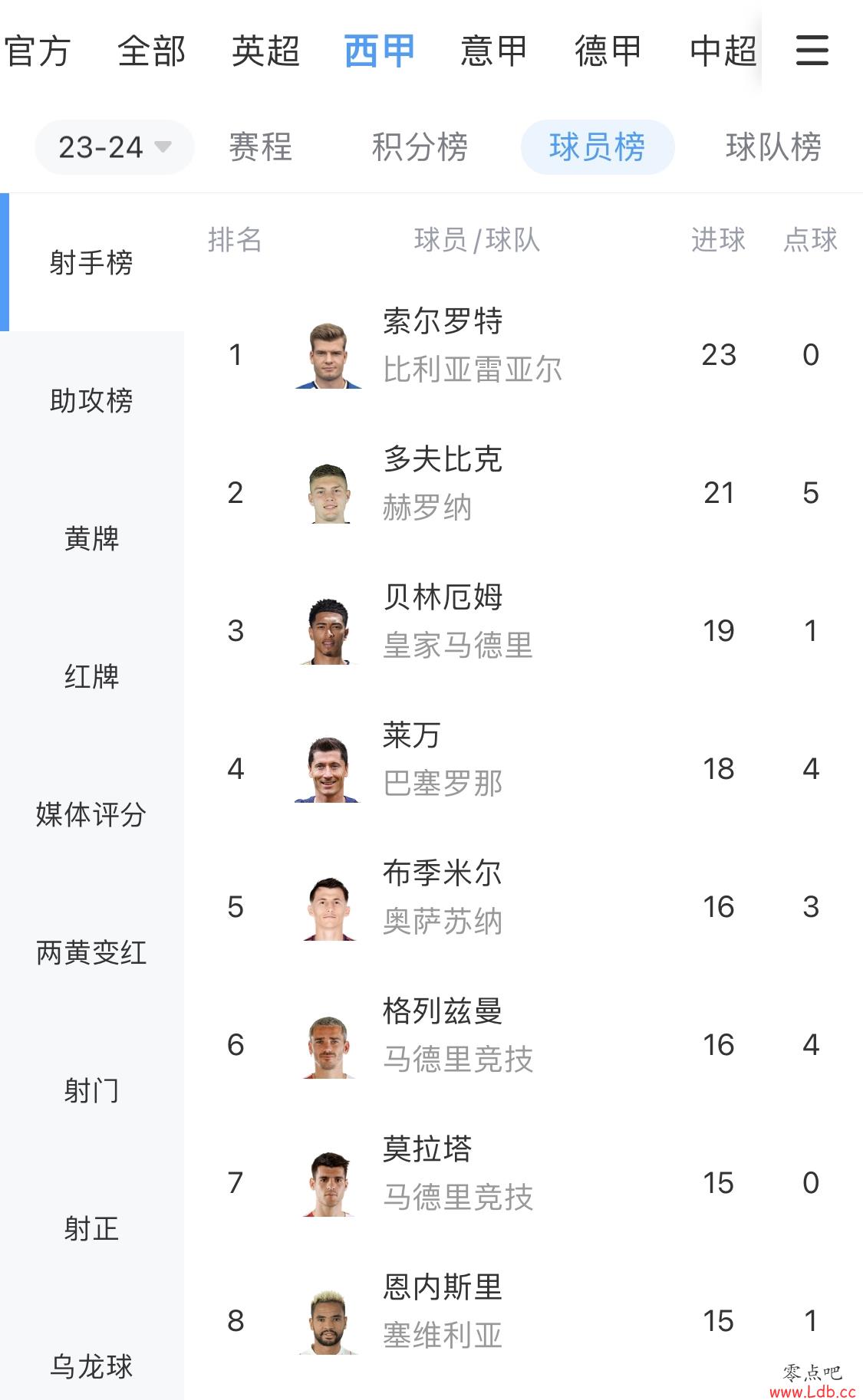This screenshot has width=863, height=1400.
Task: Open player 格列兹曼's profile row
Action: pos(523,1044)
